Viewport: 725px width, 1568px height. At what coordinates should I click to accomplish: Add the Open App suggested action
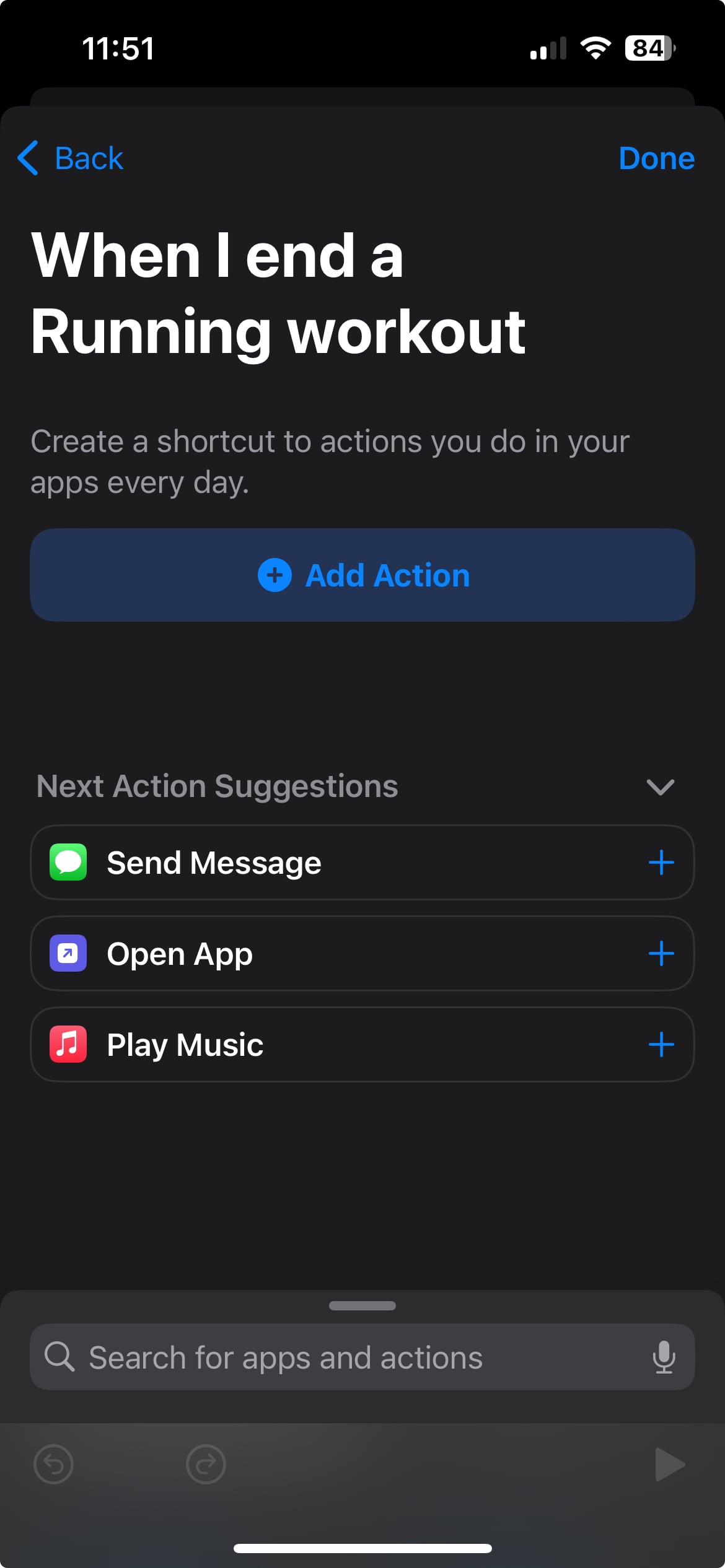(x=661, y=953)
